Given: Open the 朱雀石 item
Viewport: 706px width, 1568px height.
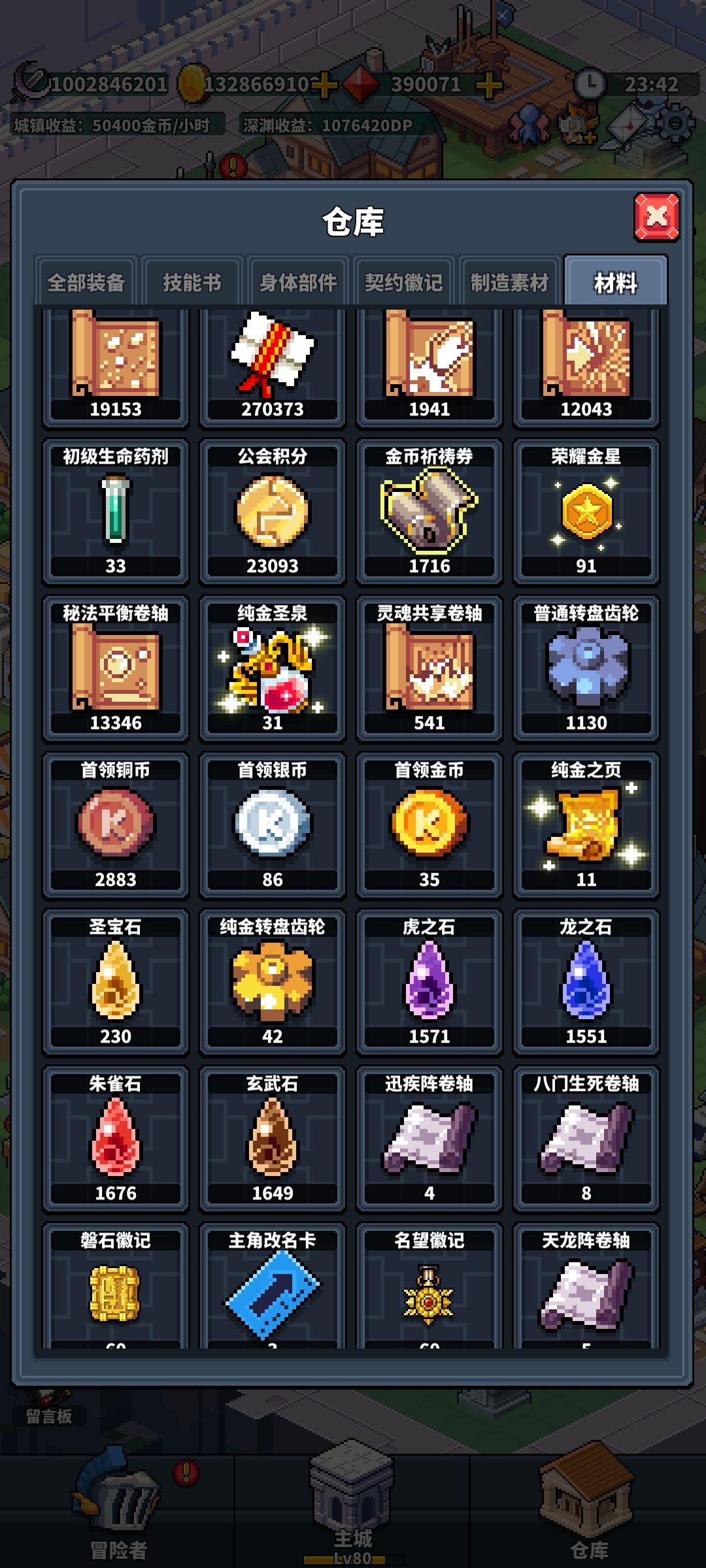Looking at the screenshot, I should 116,1139.
